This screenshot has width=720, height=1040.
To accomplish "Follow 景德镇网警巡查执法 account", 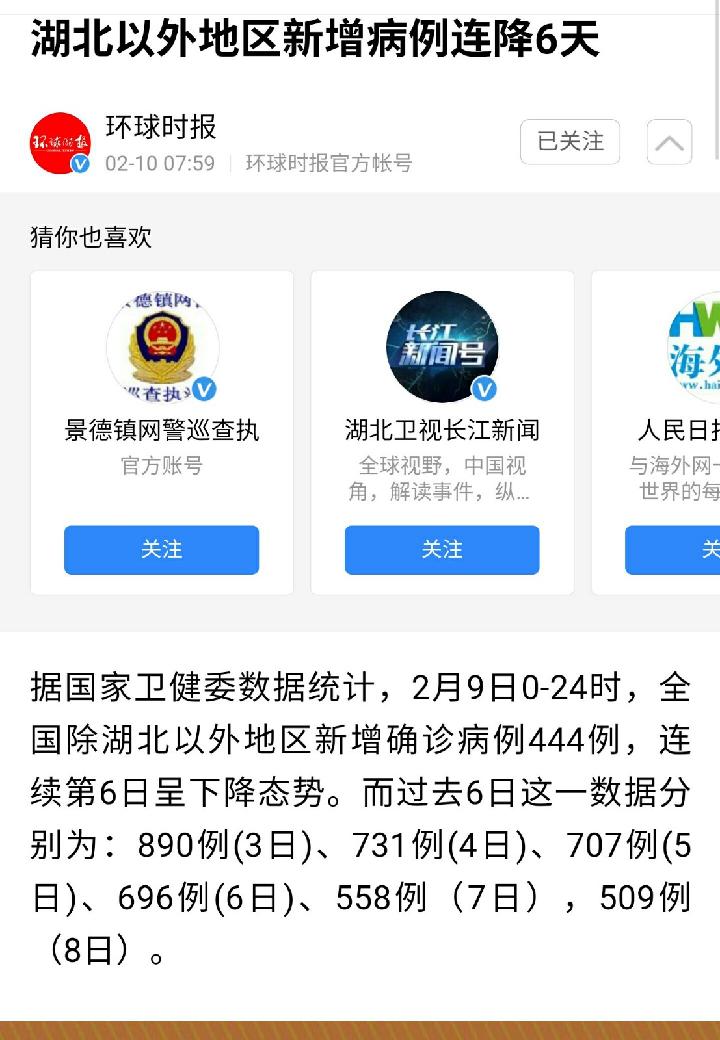I will pyautogui.click(x=161, y=550).
